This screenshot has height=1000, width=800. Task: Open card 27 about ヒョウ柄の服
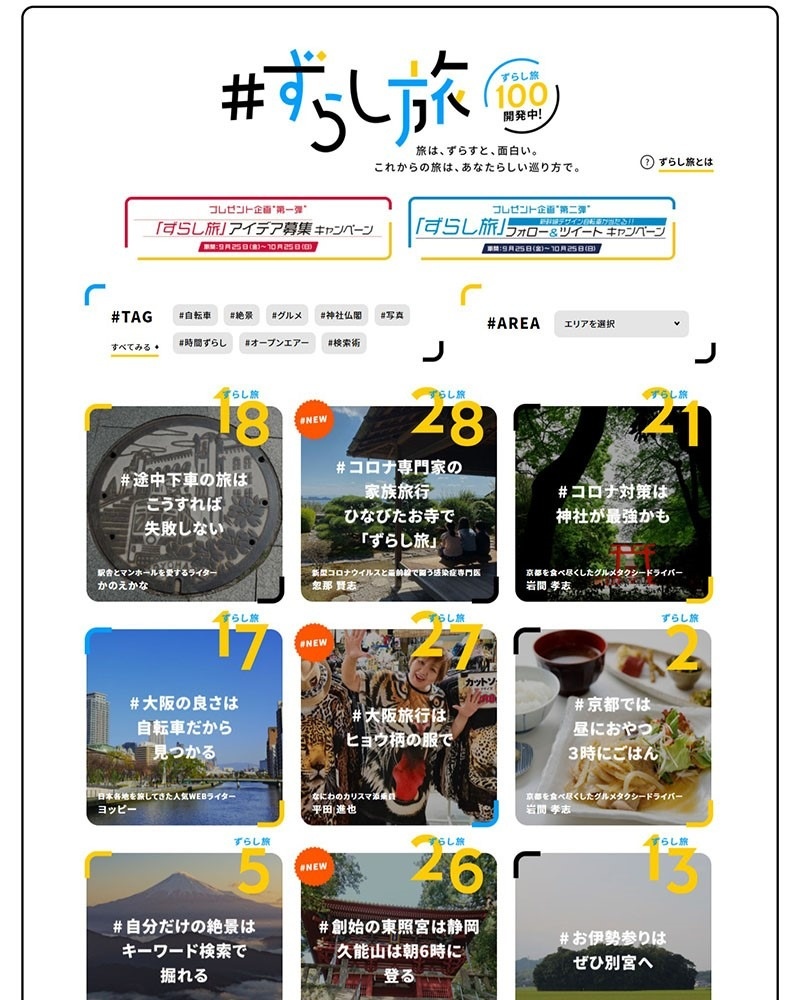[x=398, y=727]
